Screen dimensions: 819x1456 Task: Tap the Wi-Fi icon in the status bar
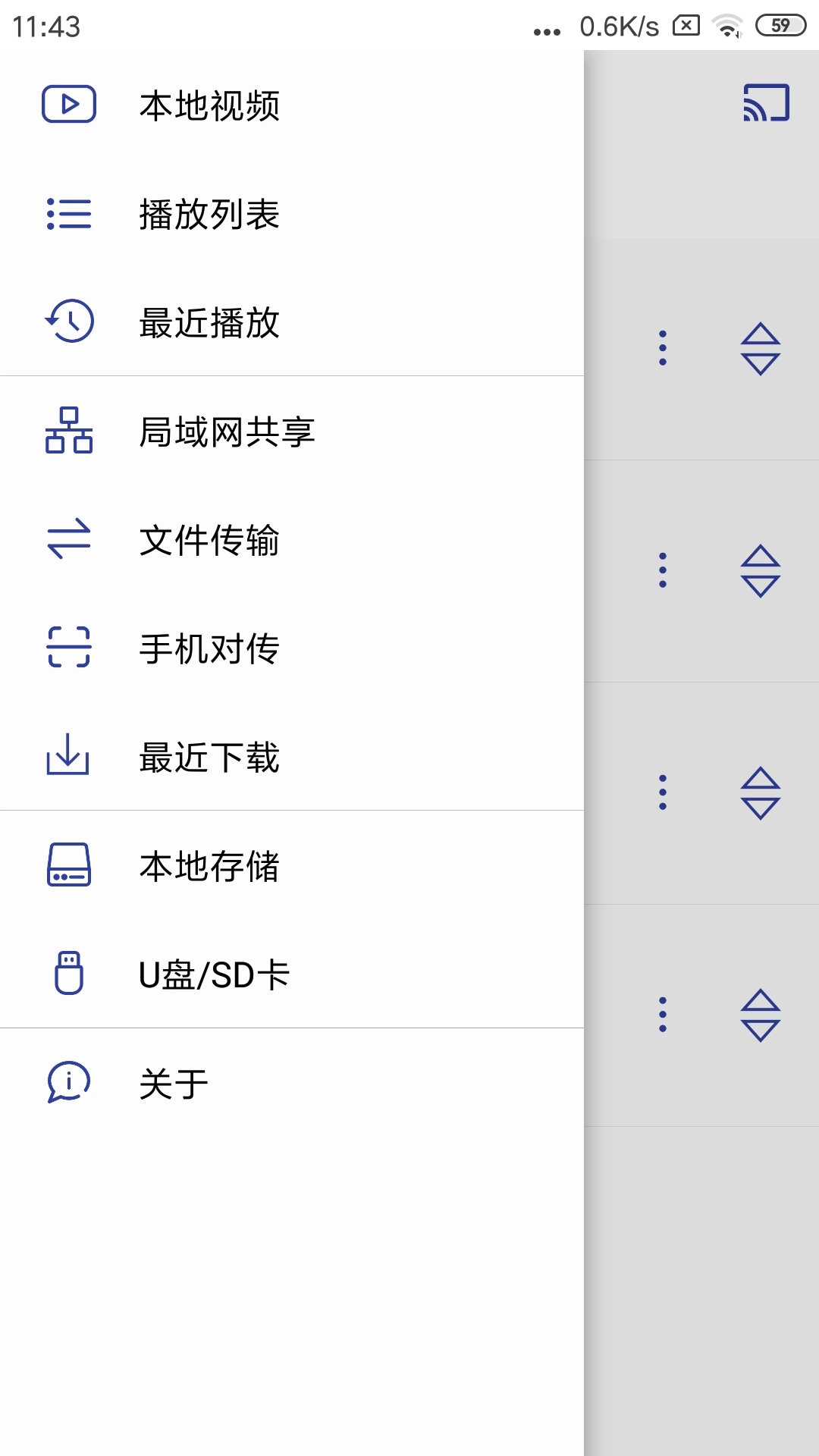coord(728,24)
